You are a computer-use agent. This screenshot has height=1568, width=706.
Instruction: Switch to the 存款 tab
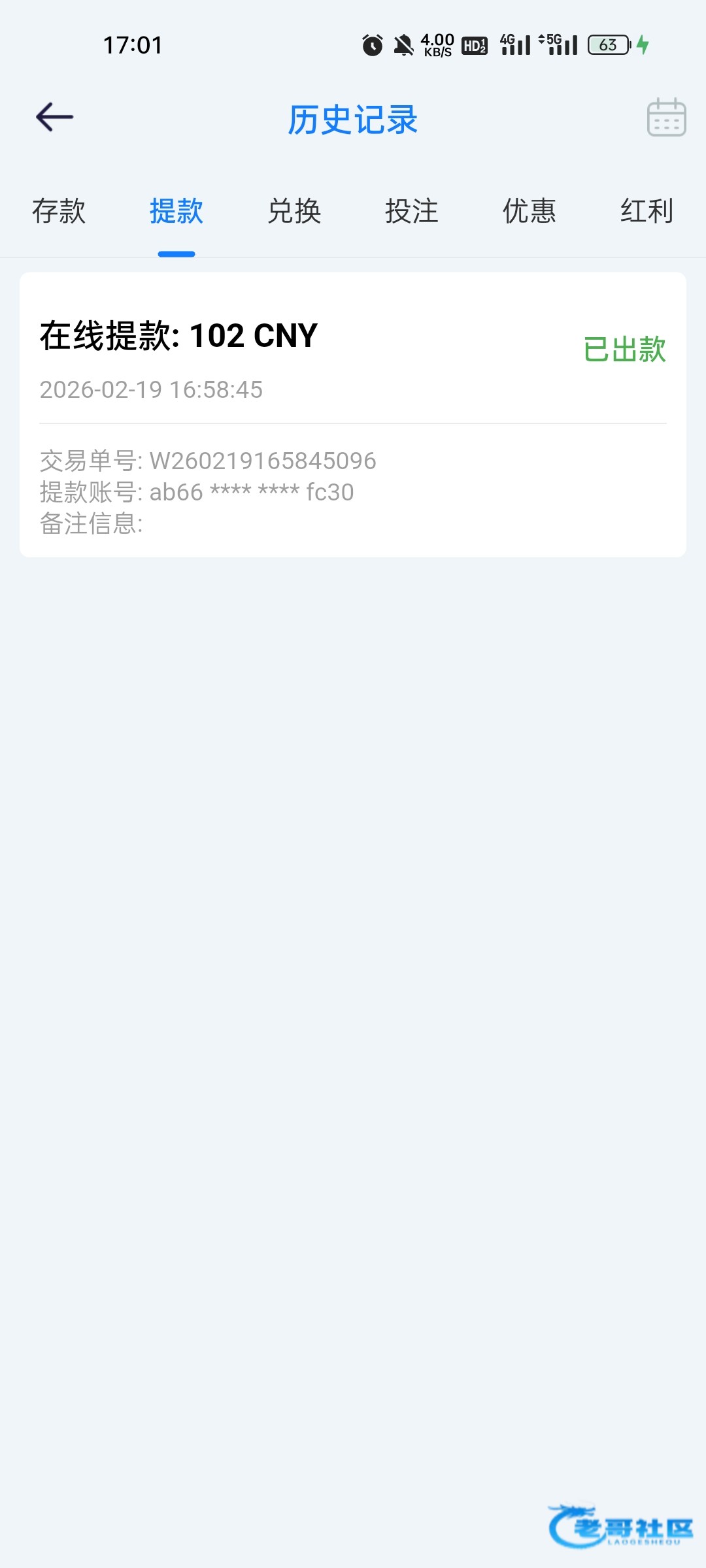click(59, 212)
